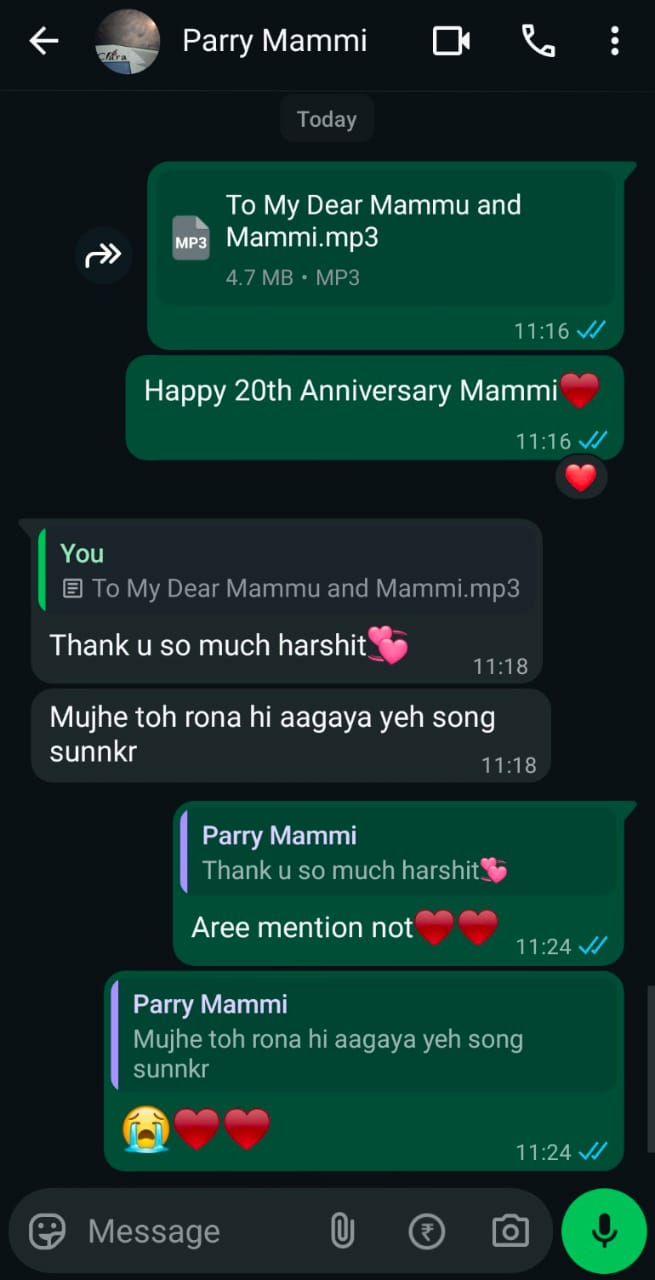655x1280 pixels.
Task: Jump to quoted 'Thank u so much' message
Action: coord(398,853)
